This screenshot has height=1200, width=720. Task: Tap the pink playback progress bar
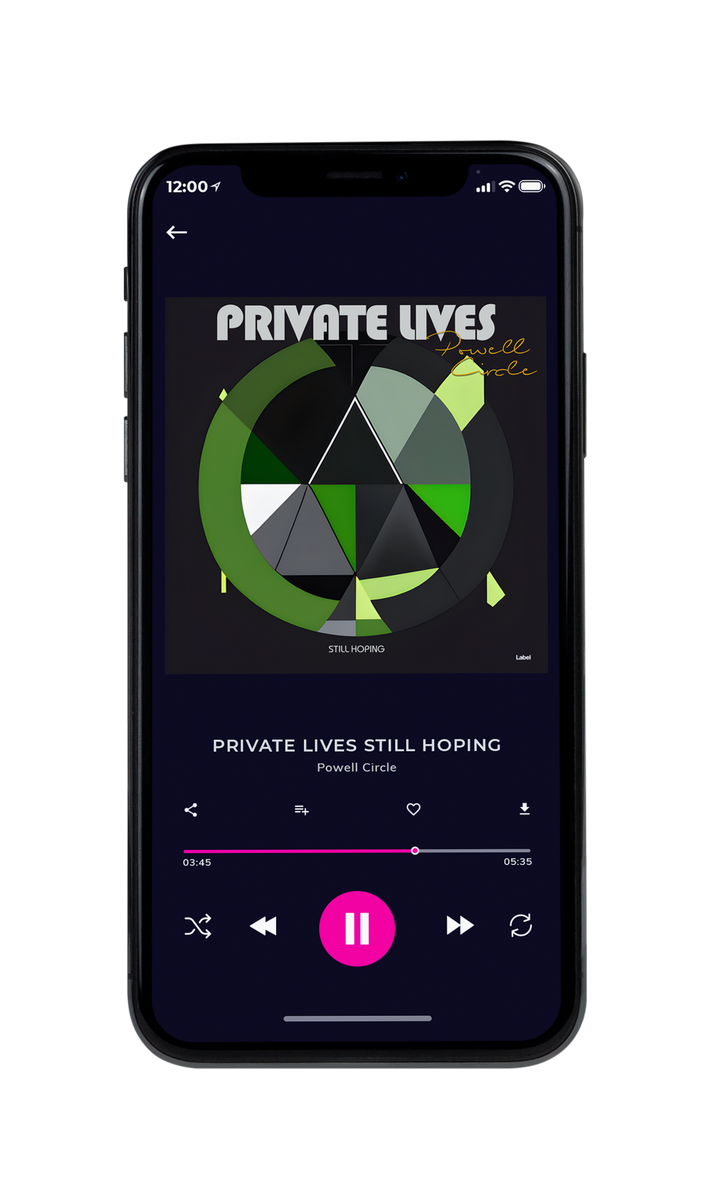[x=357, y=851]
